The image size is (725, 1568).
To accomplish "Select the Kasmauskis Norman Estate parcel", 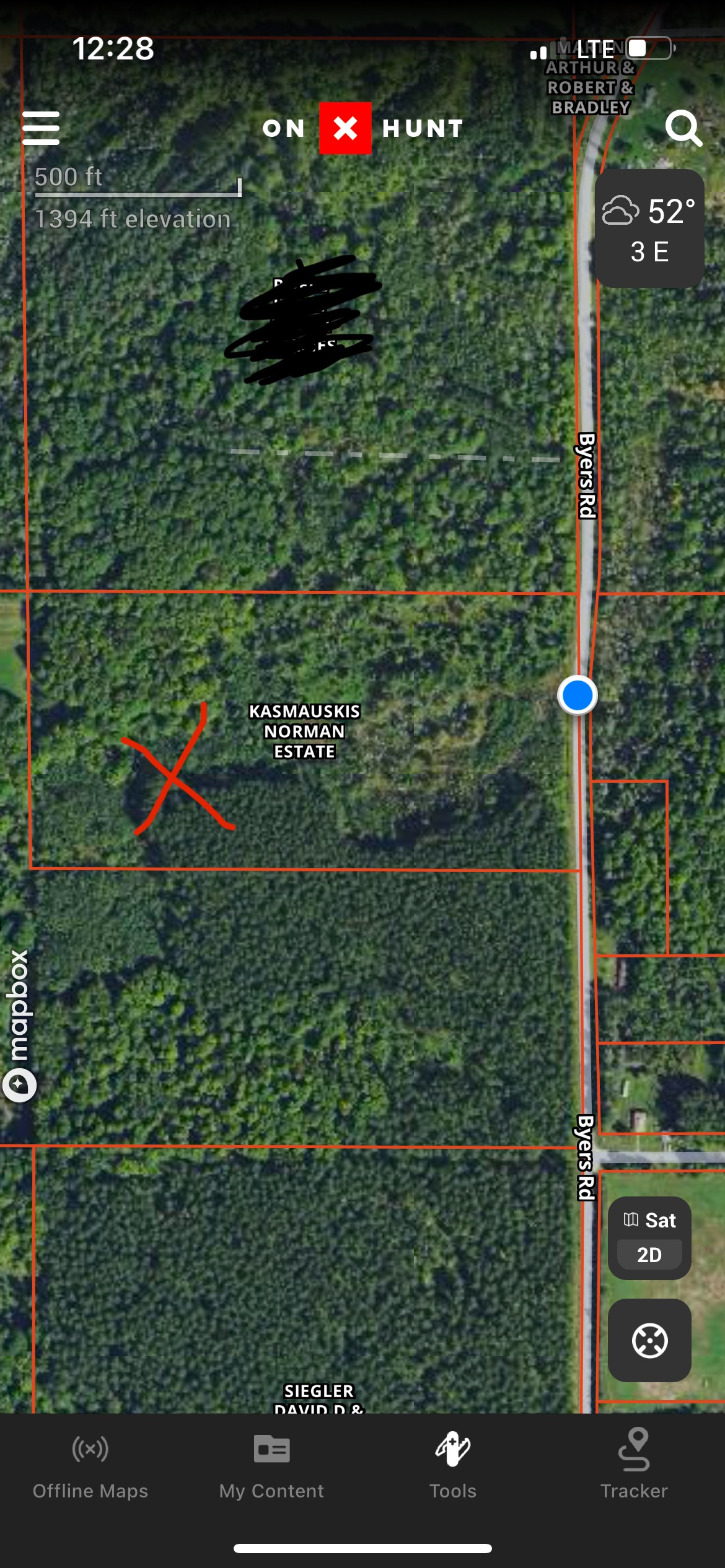I will coord(304,731).
